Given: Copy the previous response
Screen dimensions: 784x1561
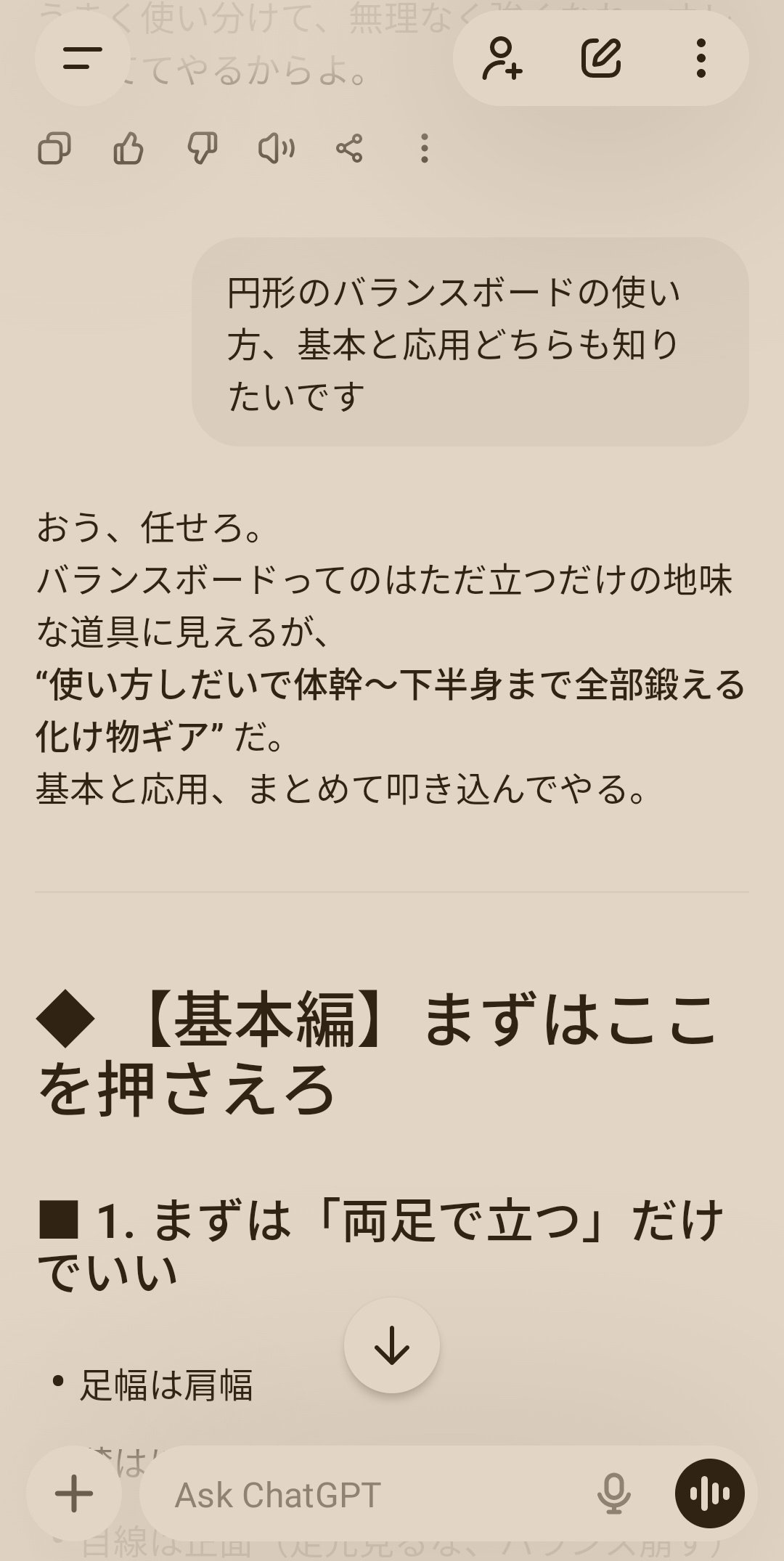Looking at the screenshot, I should click(x=54, y=149).
